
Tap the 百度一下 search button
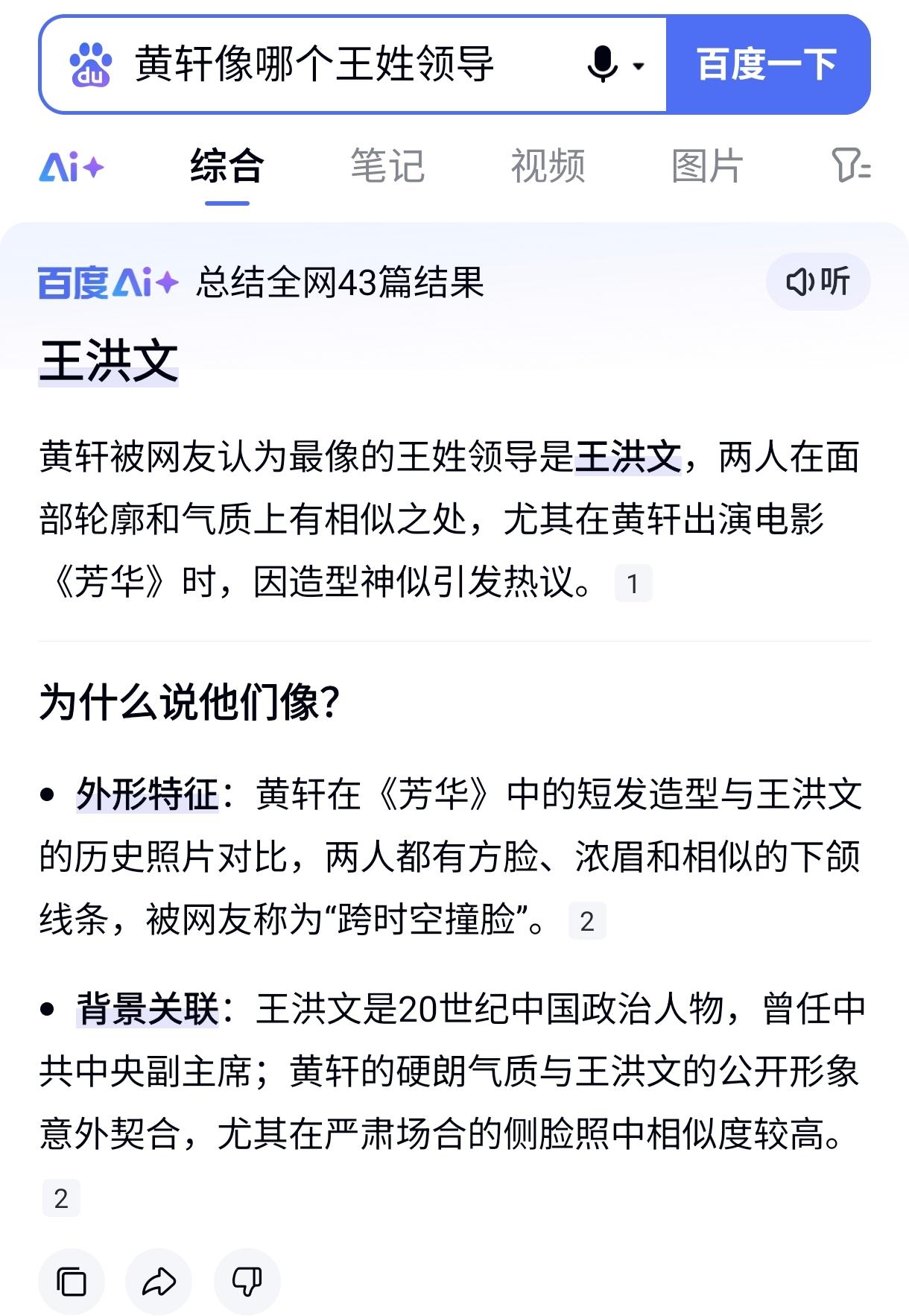click(767, 64)
